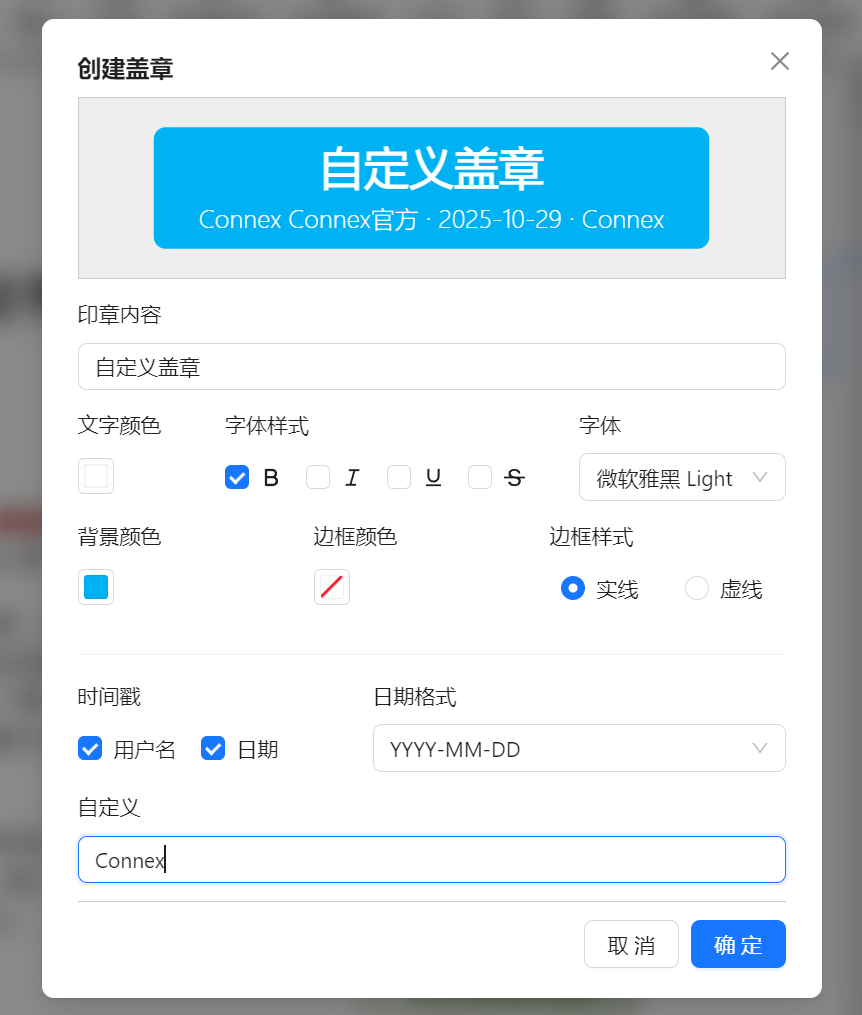Select the 实线 border style

point(573,588)
